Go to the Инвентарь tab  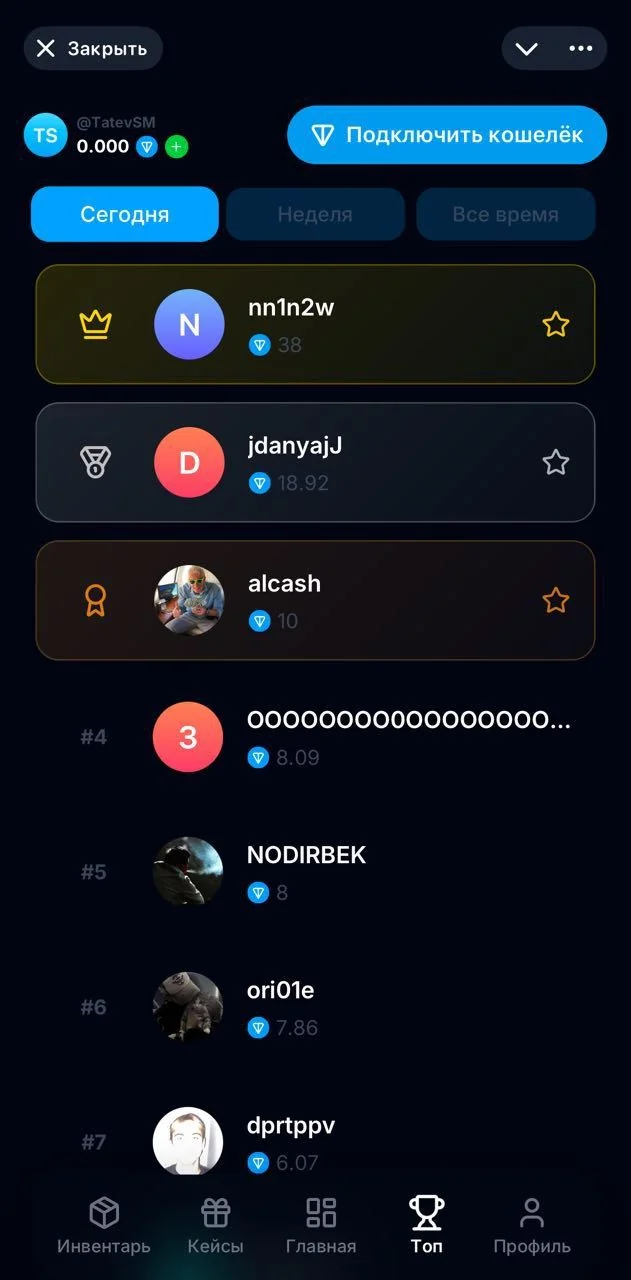pos(104,1226)
